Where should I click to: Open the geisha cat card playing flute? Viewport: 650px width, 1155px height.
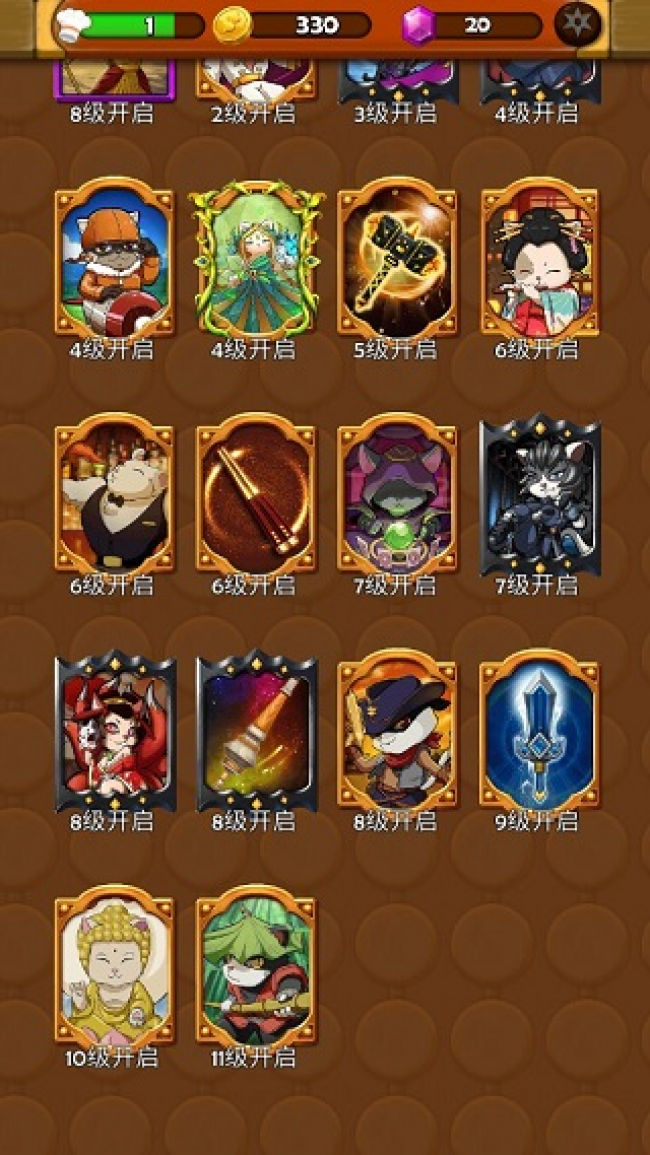point(540,259)
